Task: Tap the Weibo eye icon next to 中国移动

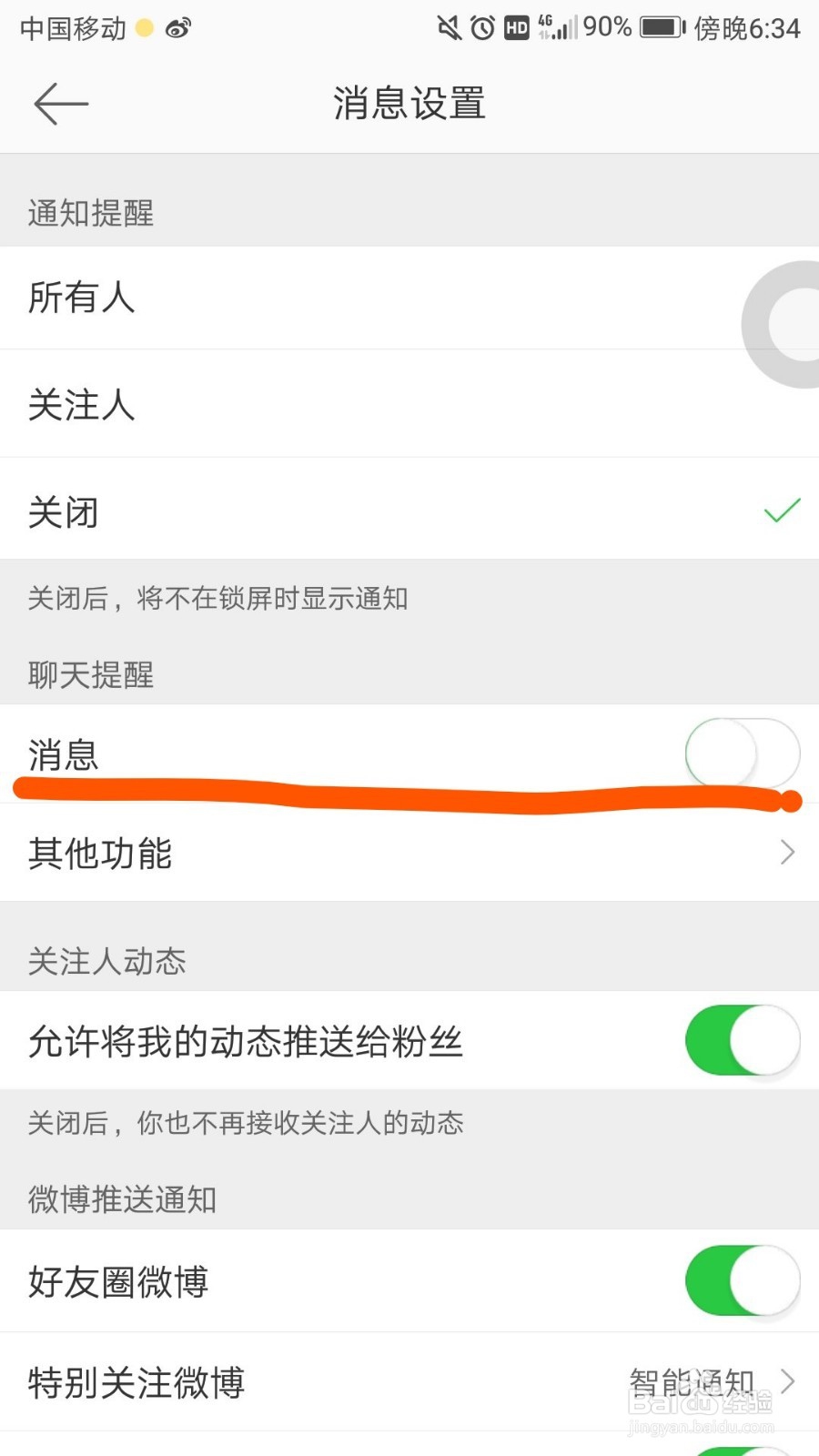Action: (x=178, y=28)
